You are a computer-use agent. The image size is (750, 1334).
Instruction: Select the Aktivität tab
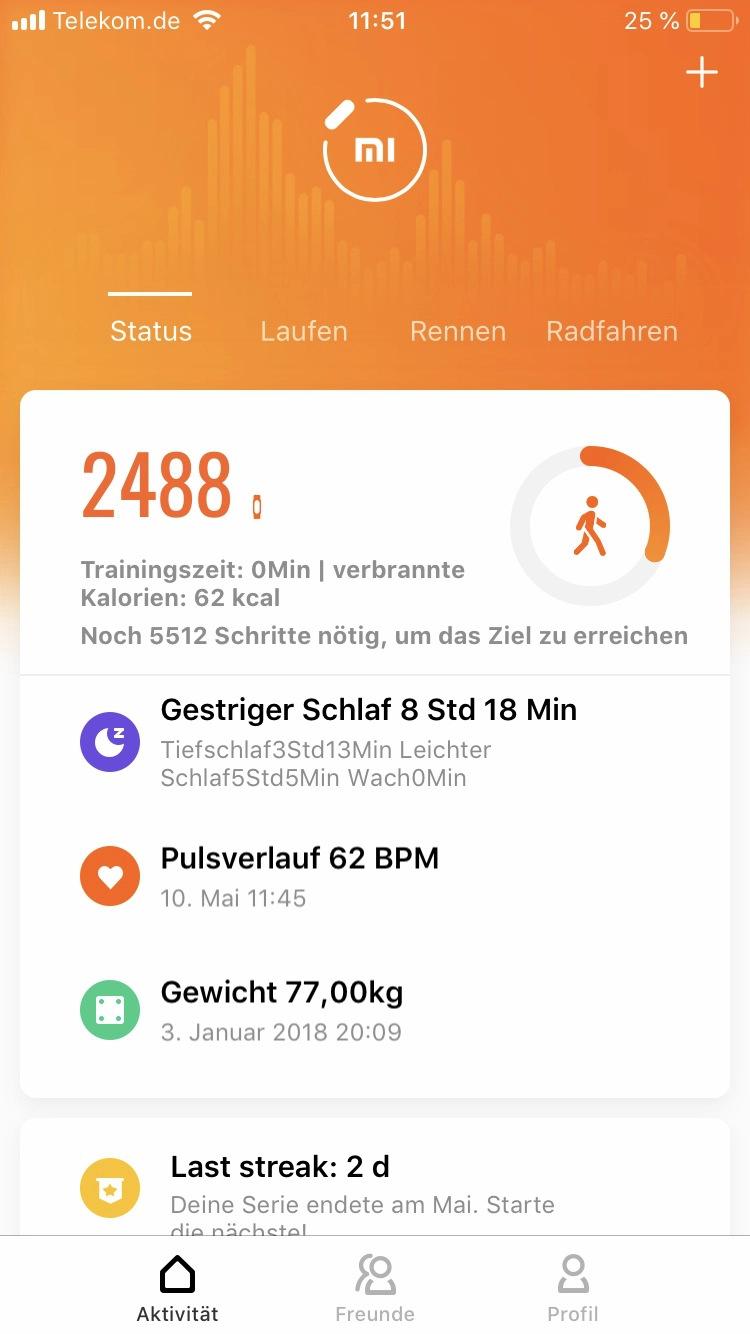tap(177, 1288)
